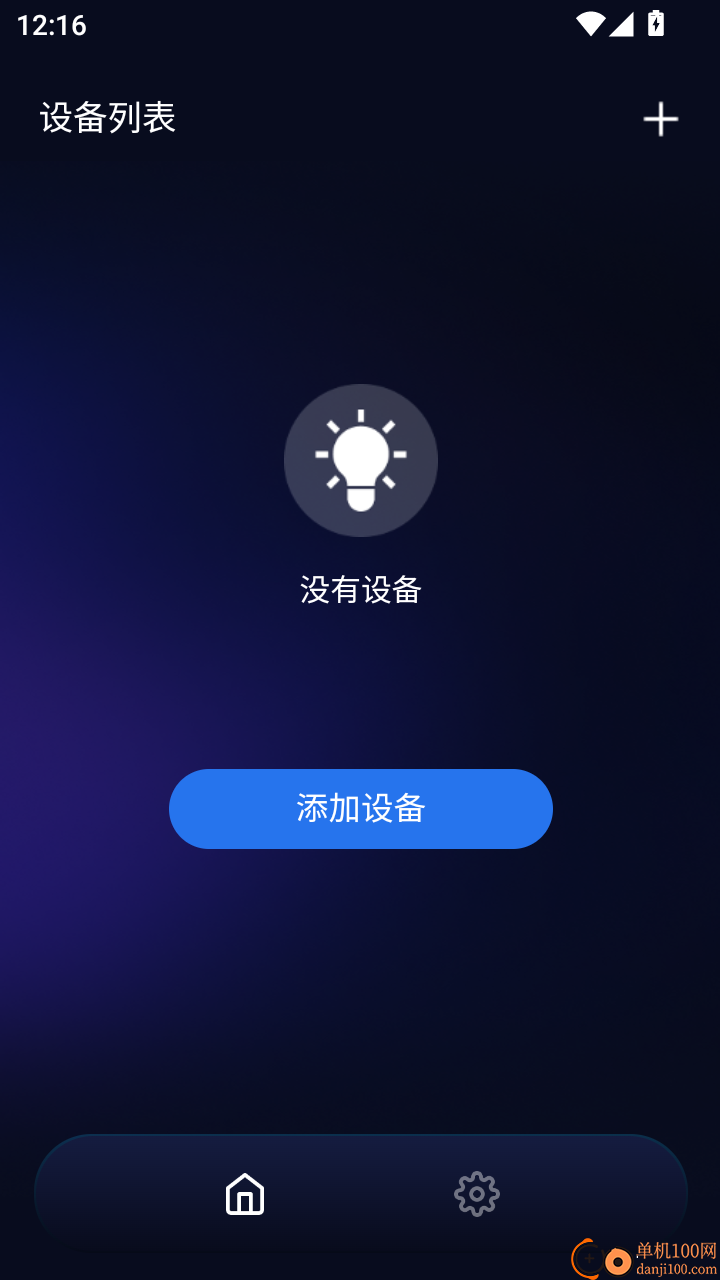Tap the cellular signal icon in status bar
The height and width of the screenshot is (1280, 720).
(x=624, y=25)
